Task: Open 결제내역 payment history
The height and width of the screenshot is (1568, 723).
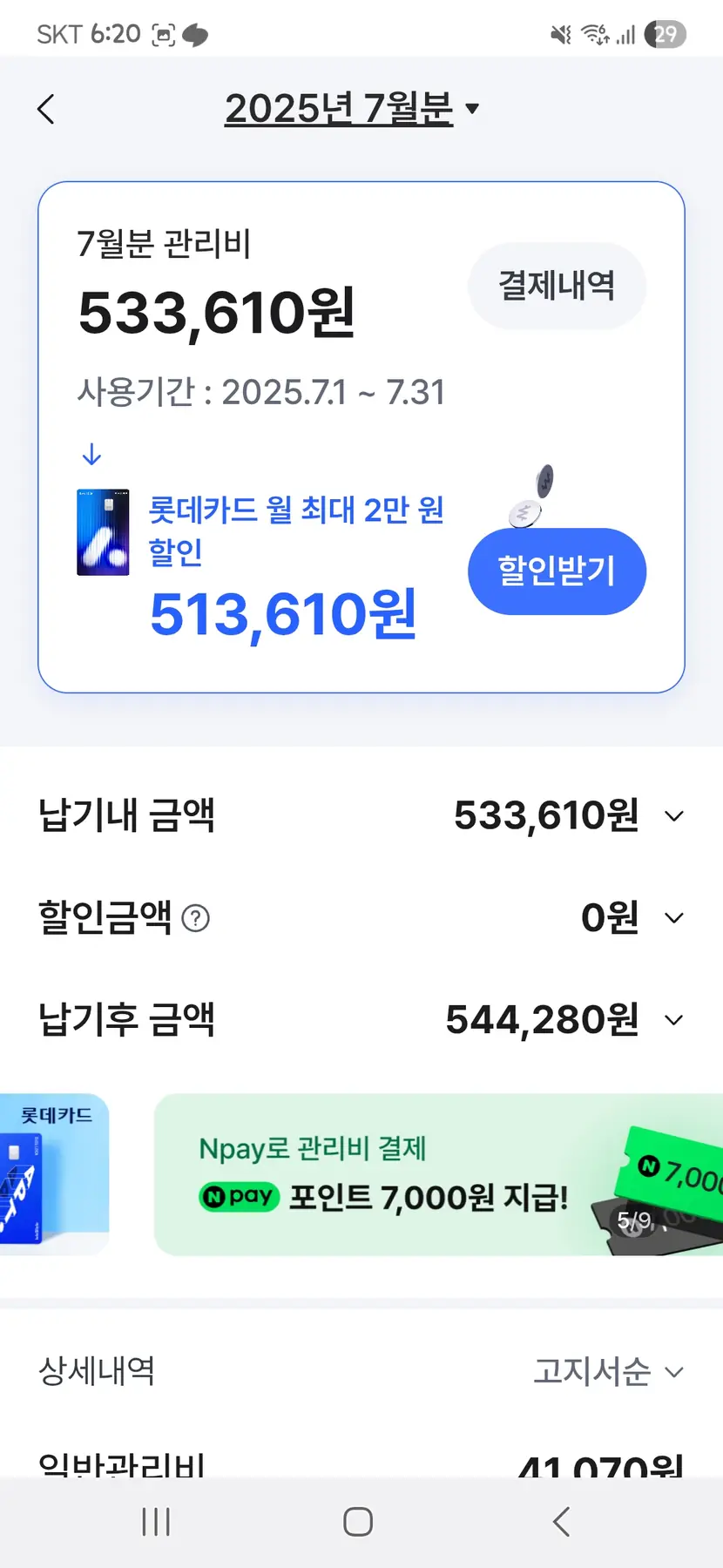Action: [x=557, y=286]
